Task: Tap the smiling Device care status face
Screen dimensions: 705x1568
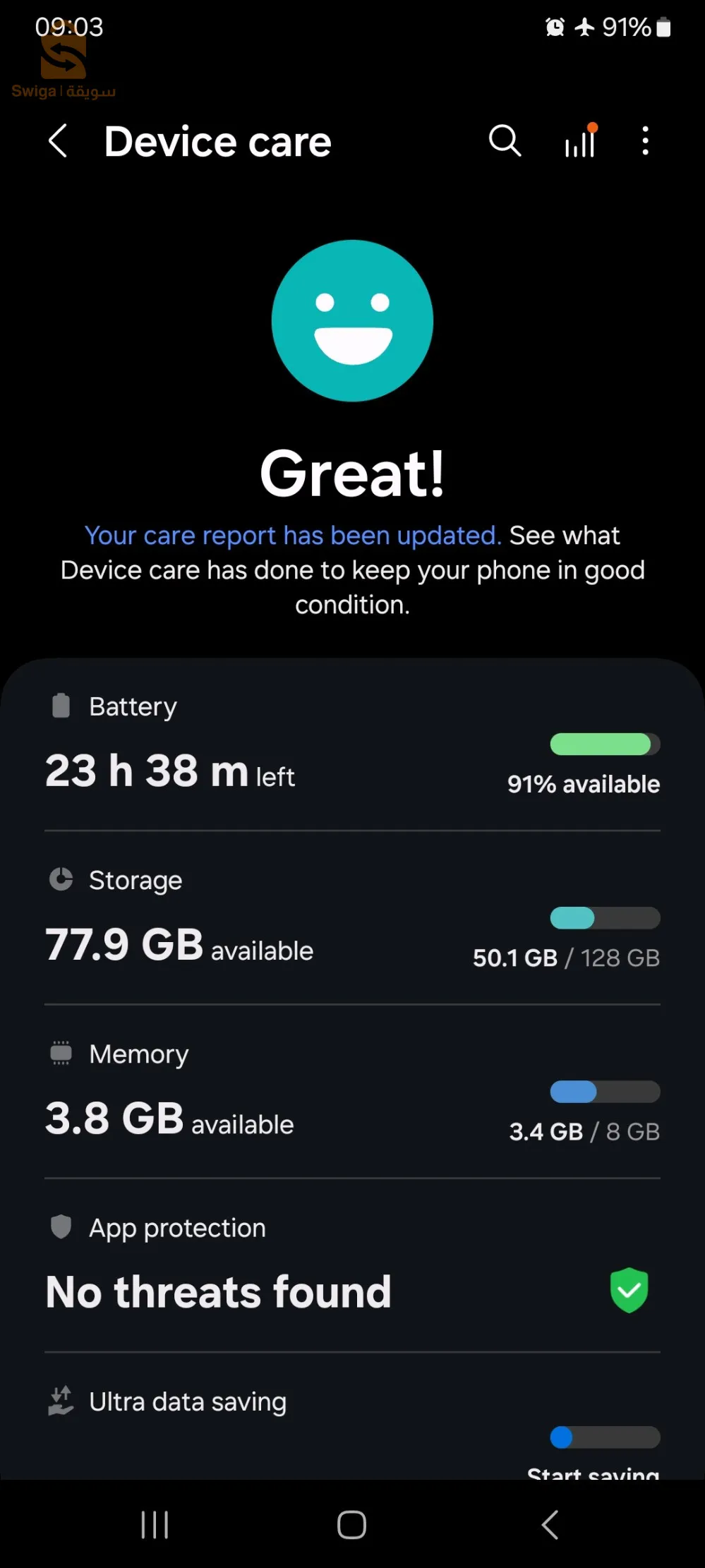Action: click(x=353, y=320)
